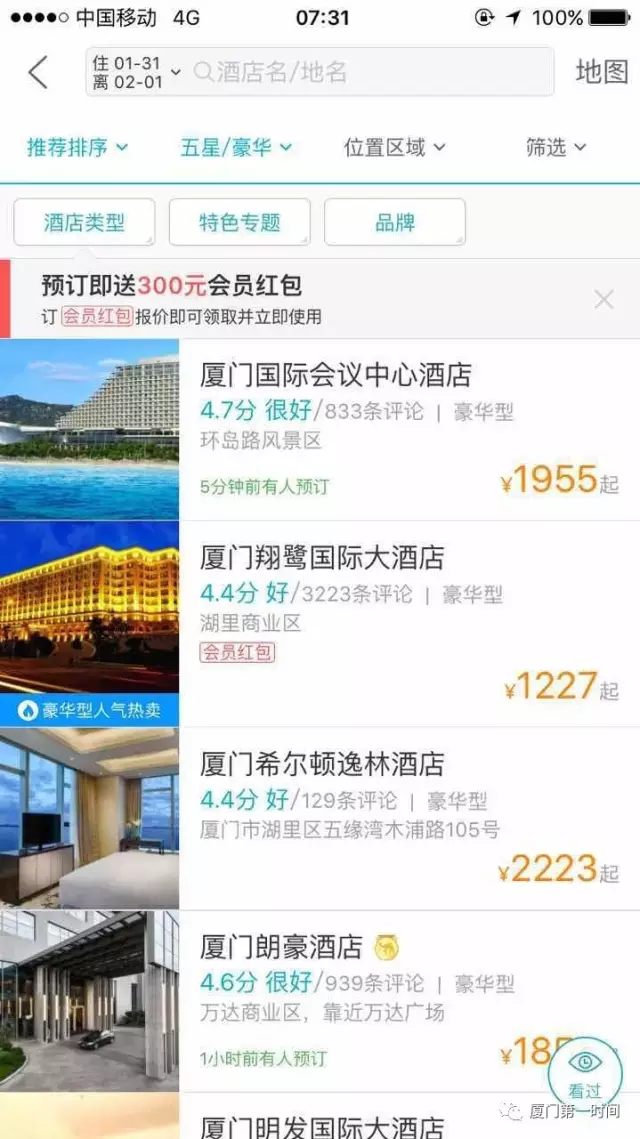Dismiss the 300元会员红包 banner
This screenshot has height=1139, width=640.
pyautogui.click(x=604, y=299)
